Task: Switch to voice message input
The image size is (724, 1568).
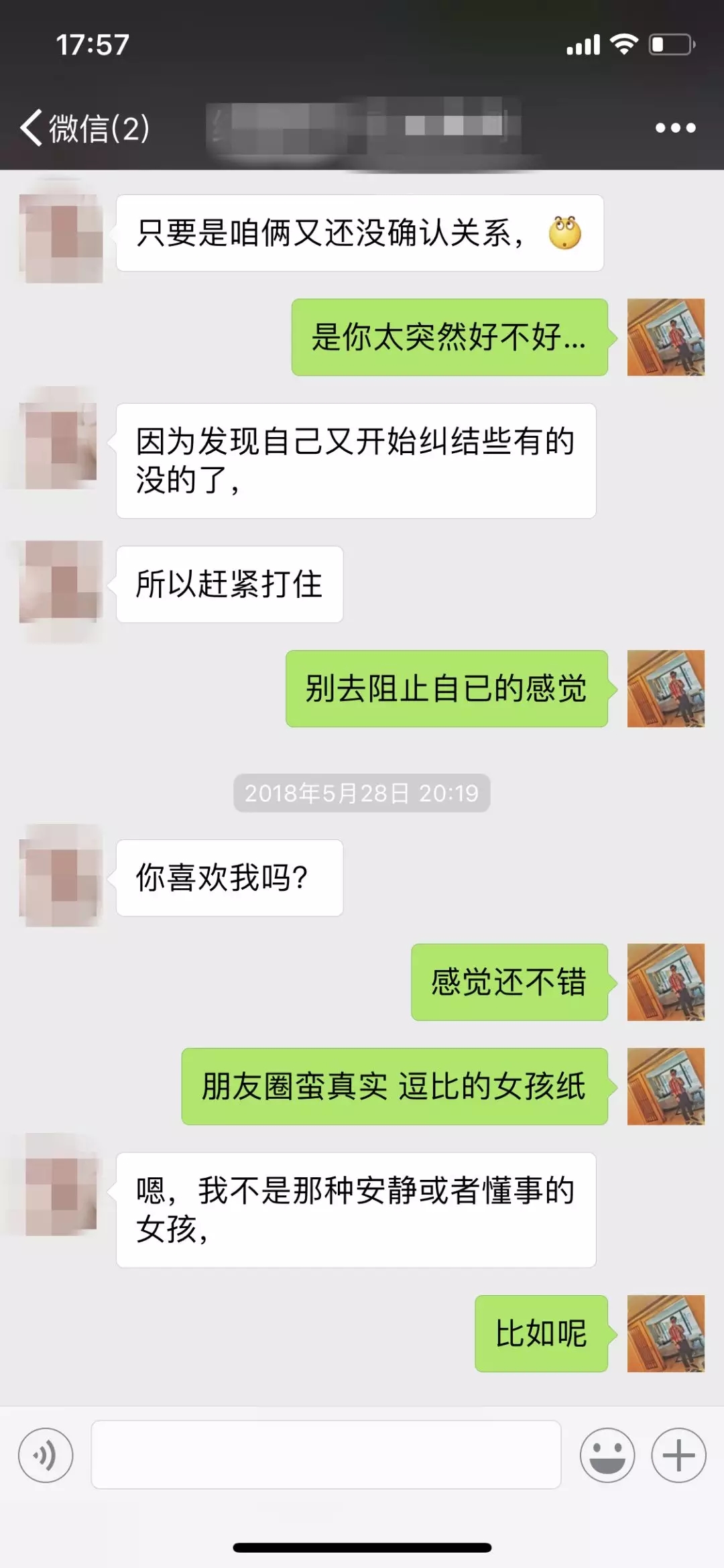Action: click(45, 1455)
